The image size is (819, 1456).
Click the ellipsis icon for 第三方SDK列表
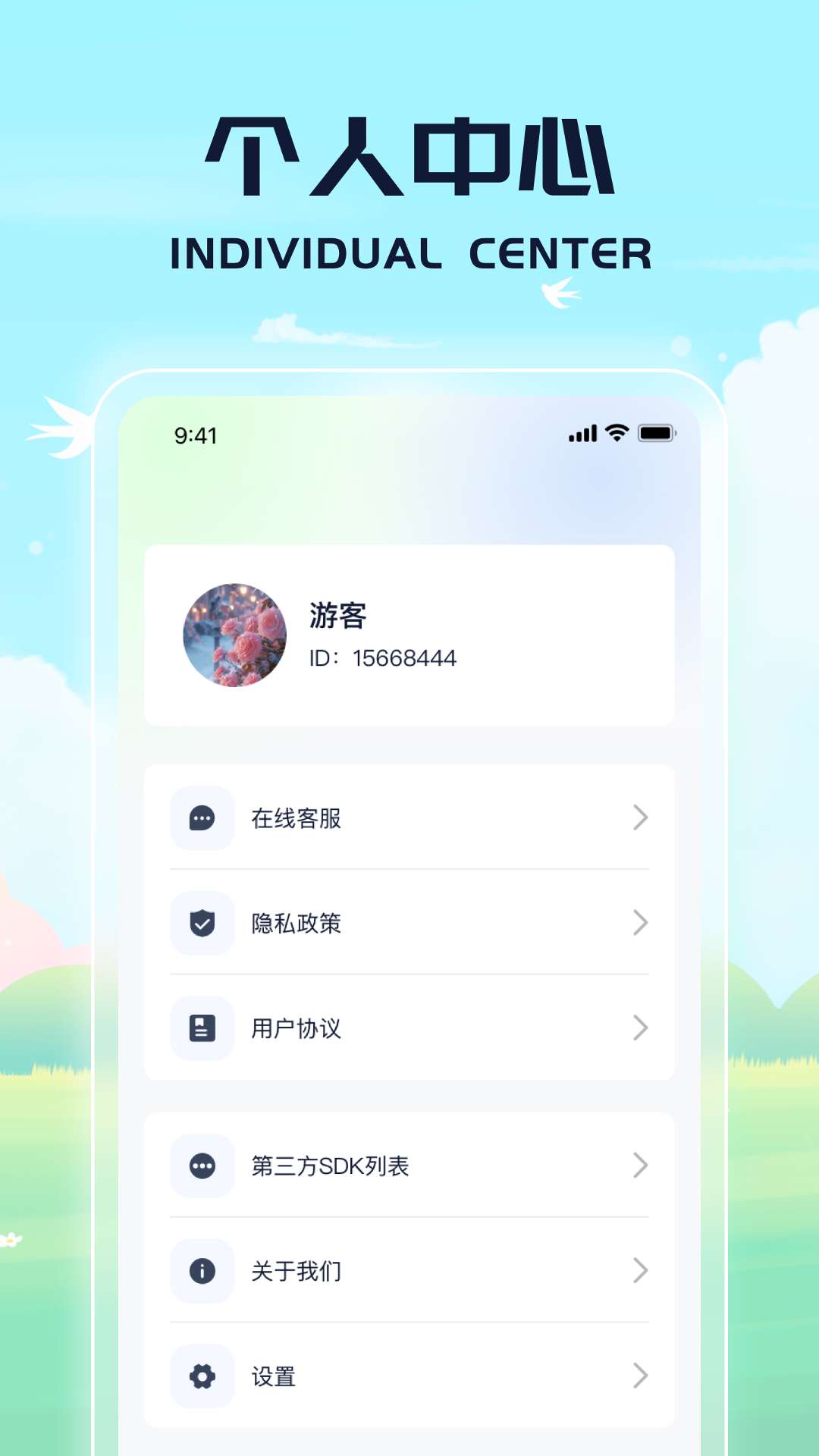click(x=202, y=1166)
